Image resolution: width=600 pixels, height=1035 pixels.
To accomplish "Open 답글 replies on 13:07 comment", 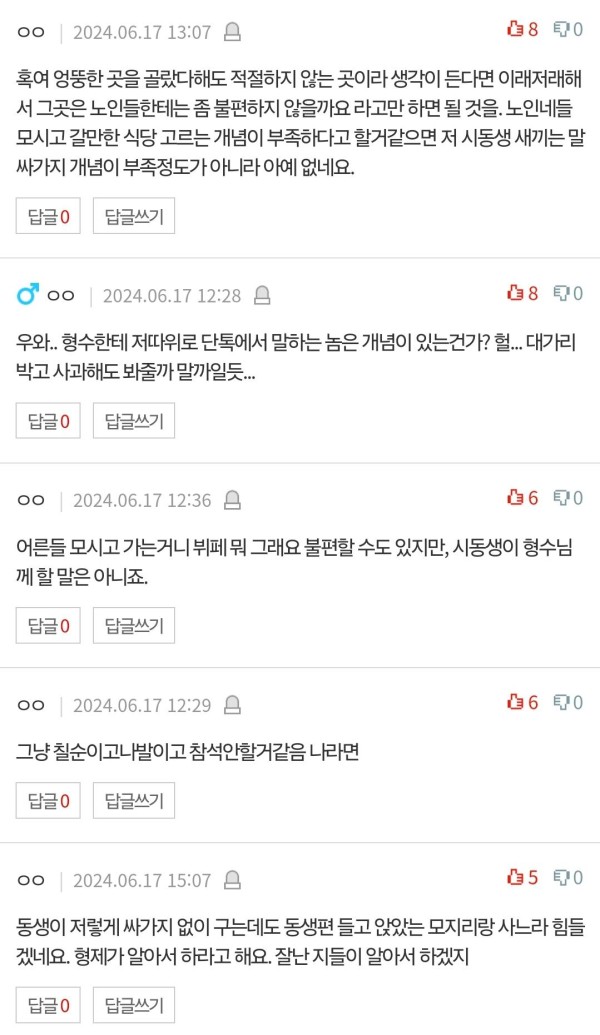I will click(x=48, y=215).
